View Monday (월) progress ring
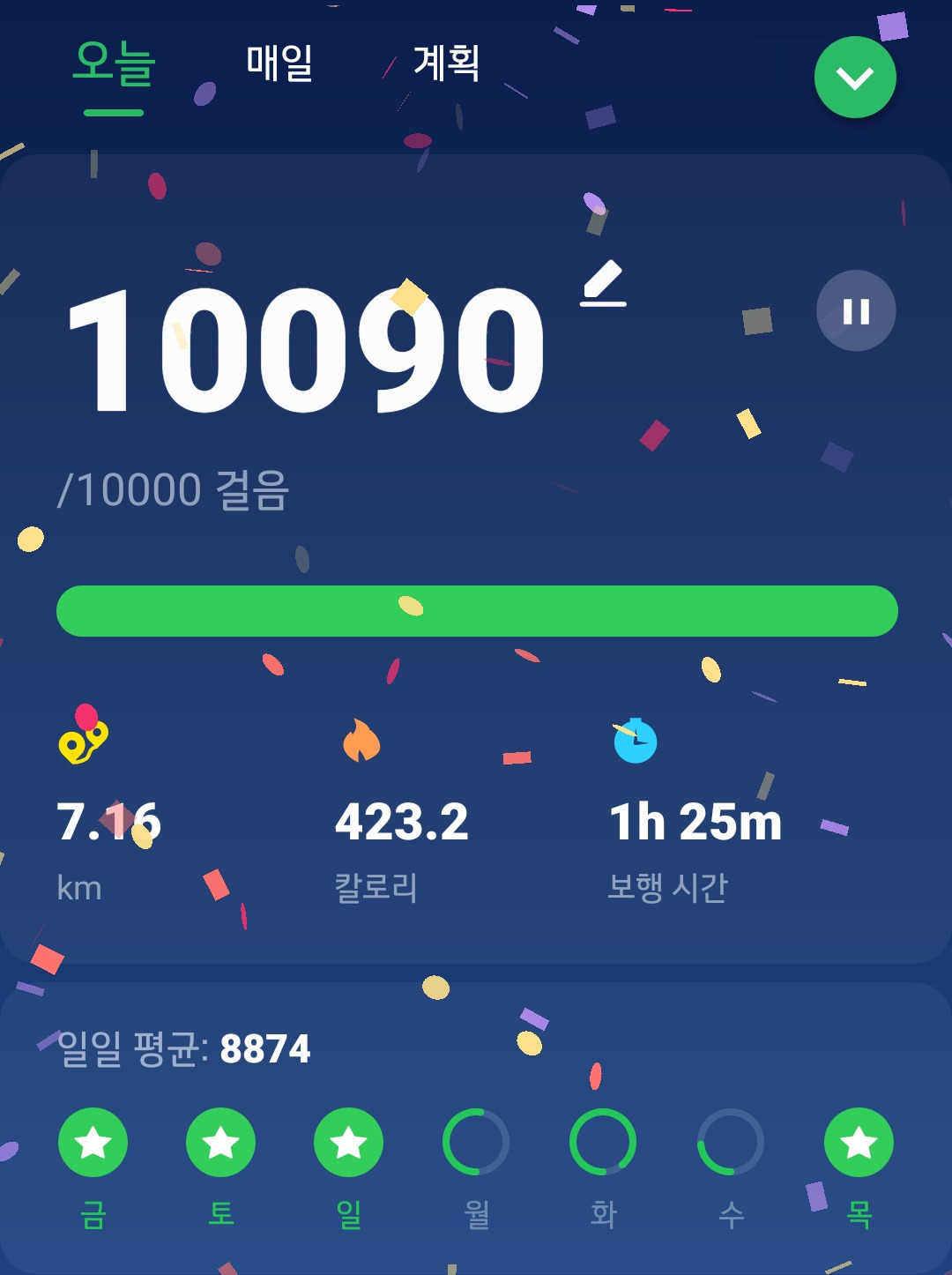The width and height of the screenshot is (952, 1275). tap(476, 1143)
